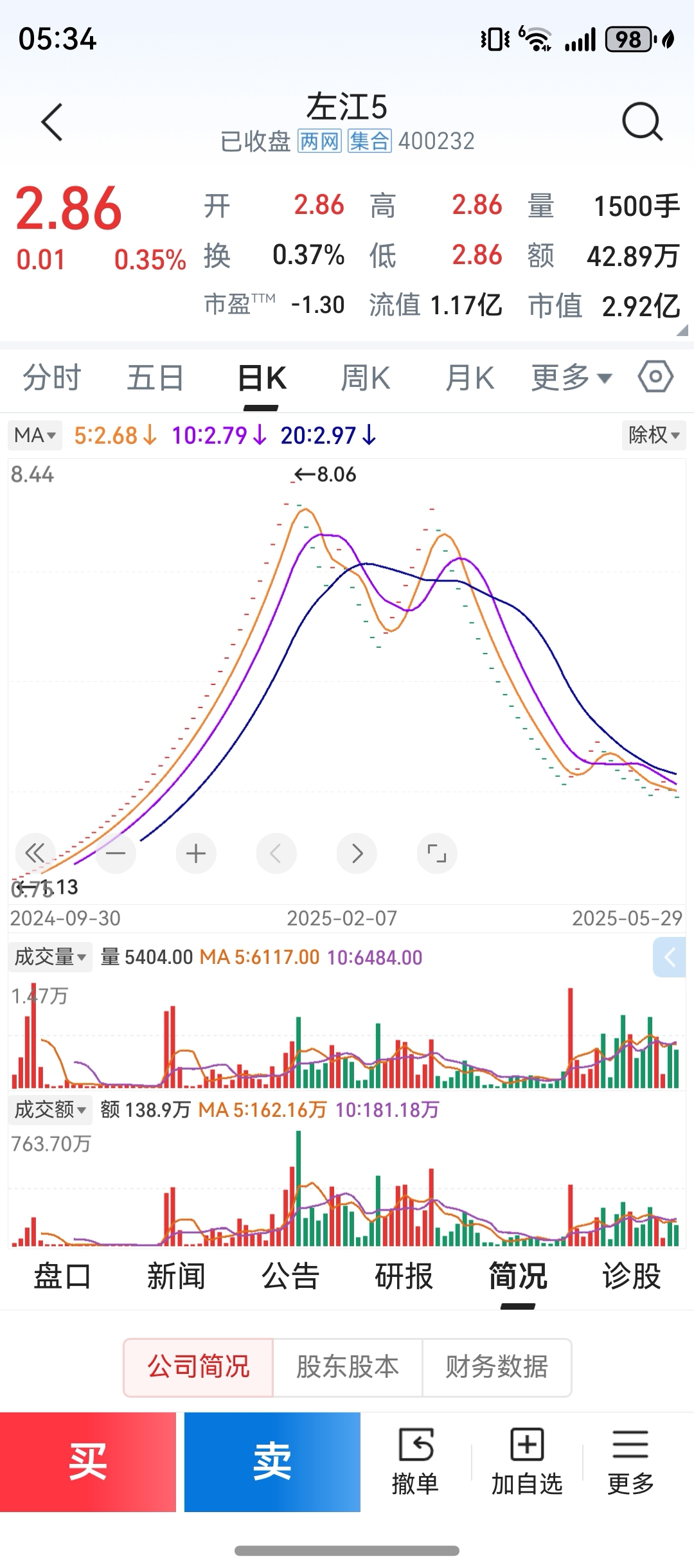
Task: Switch to the 公告 tab
Action: pos(290,1276)
